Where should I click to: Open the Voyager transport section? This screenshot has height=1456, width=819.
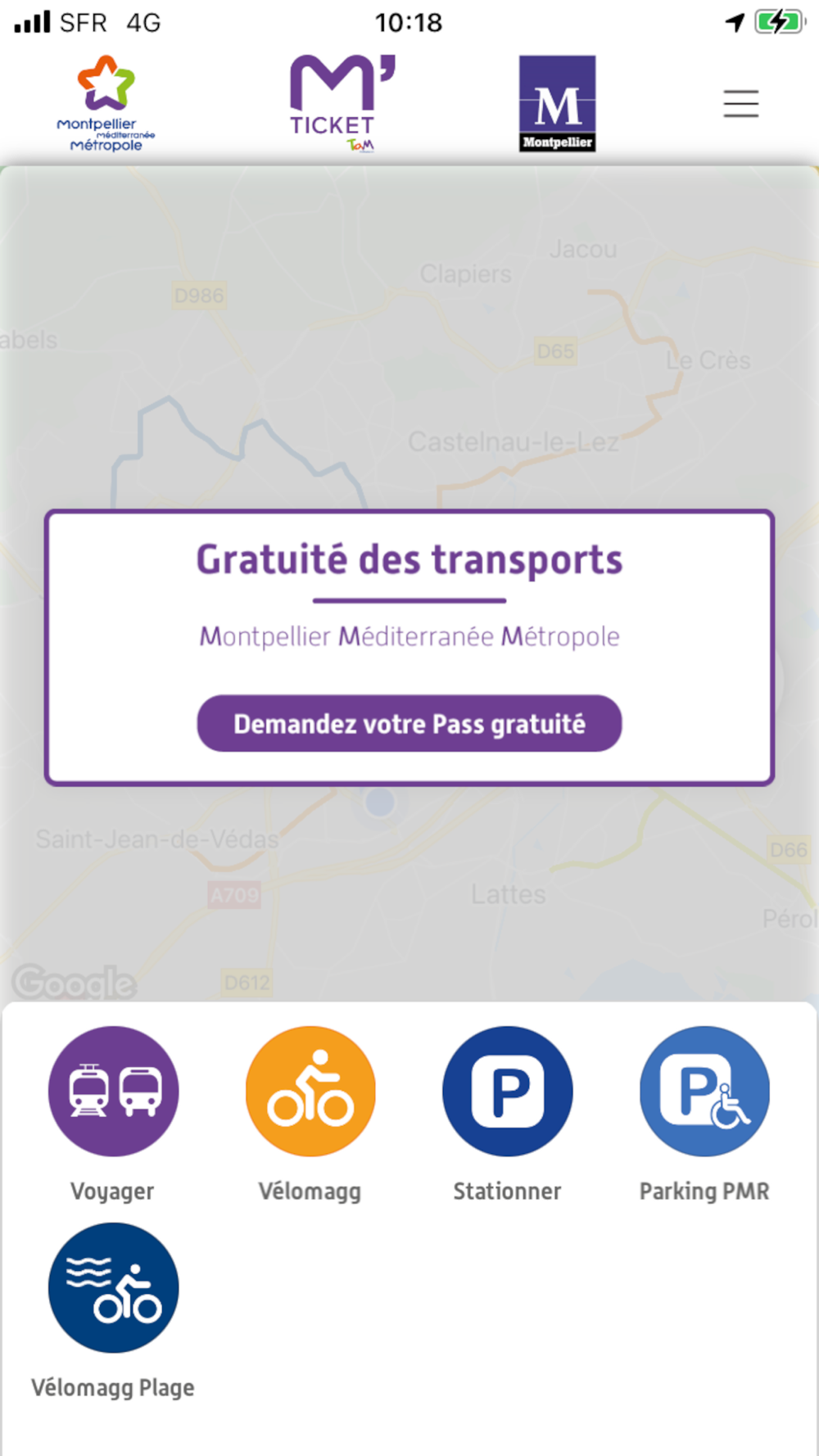tap(113, 1092)
